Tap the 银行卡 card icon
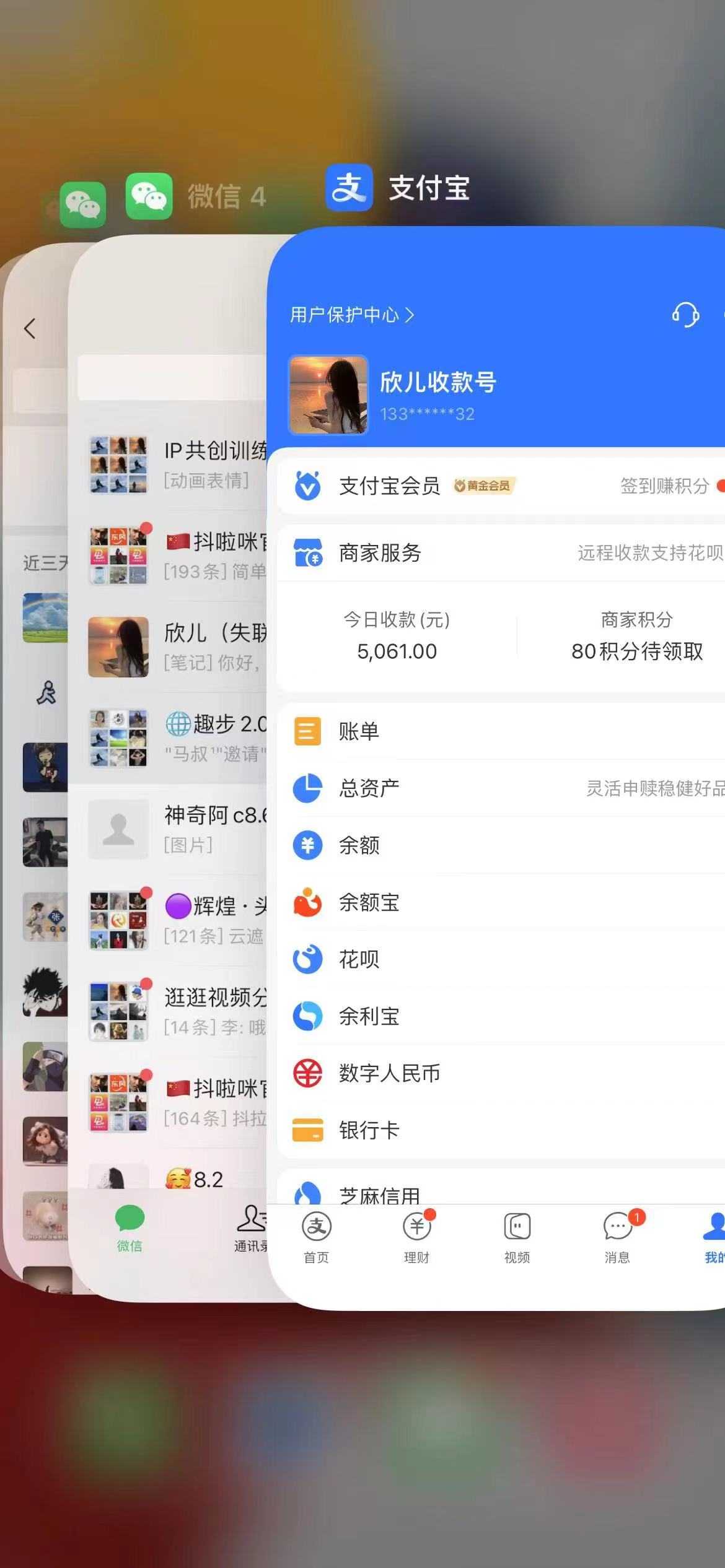This screenshot has height=1568, width=725. click(307, 1130)
